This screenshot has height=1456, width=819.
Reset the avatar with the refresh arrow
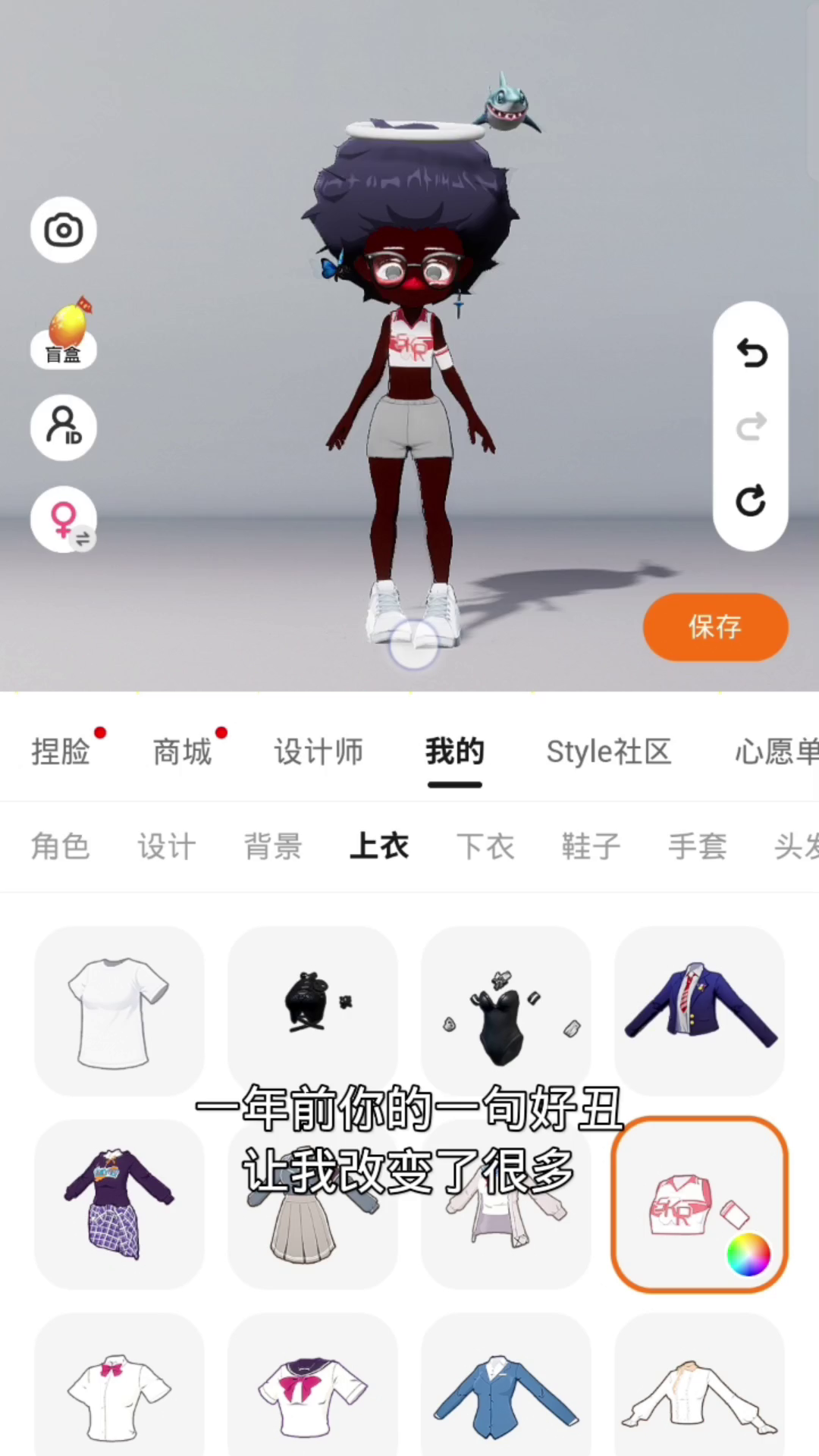point(751,500)
